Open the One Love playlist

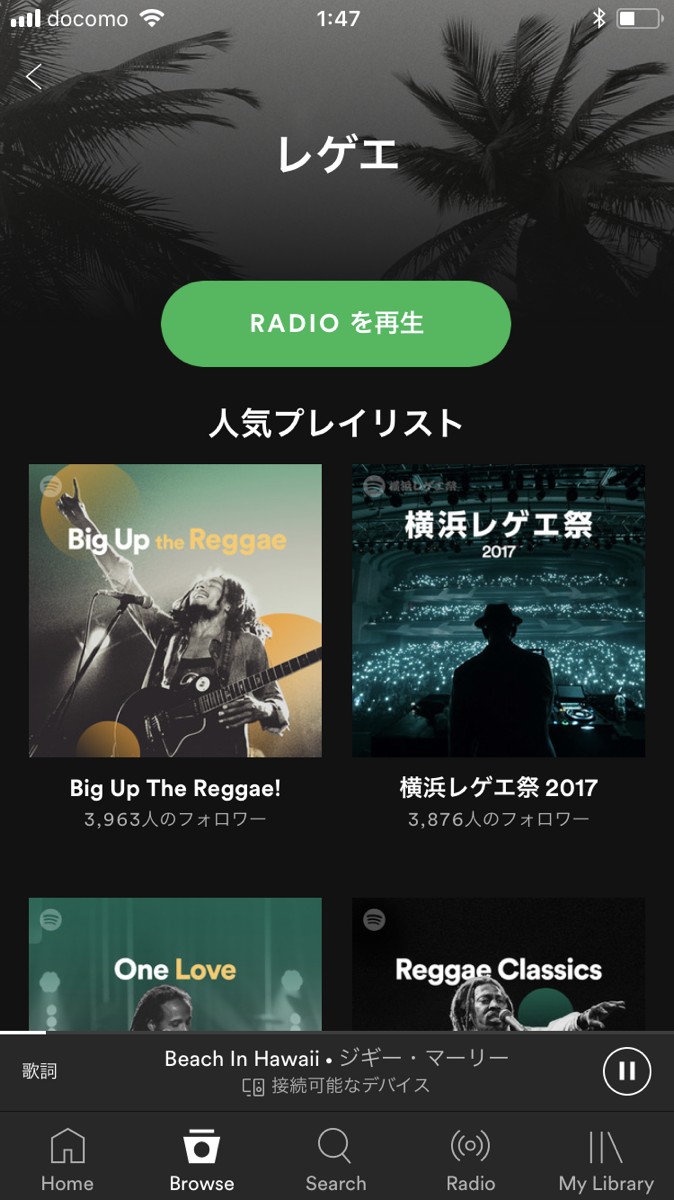click(175, 964)
